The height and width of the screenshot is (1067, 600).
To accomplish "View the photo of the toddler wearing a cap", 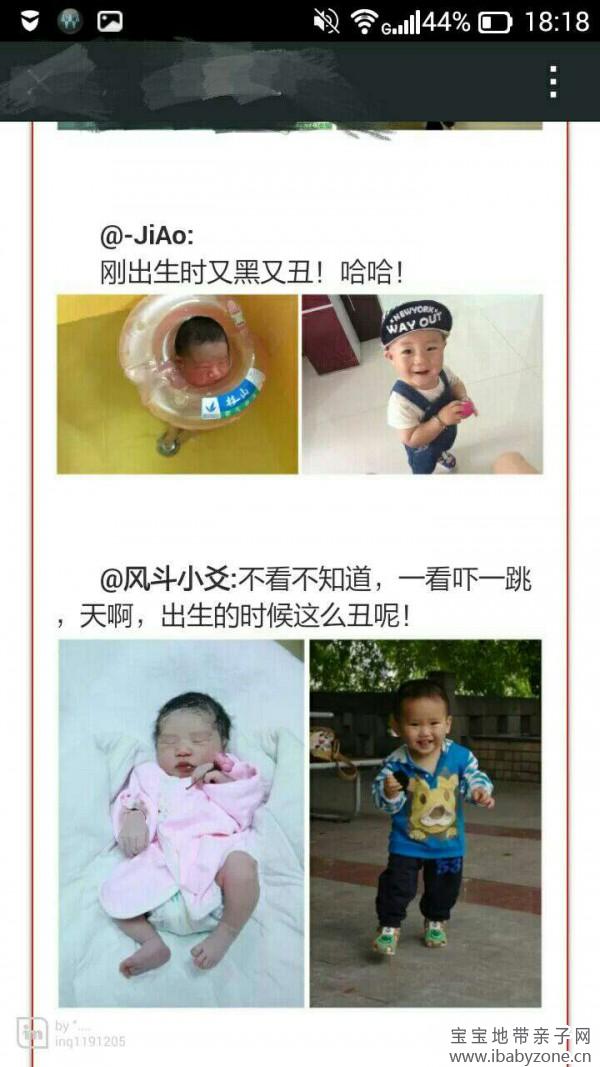I will (422, 383).
